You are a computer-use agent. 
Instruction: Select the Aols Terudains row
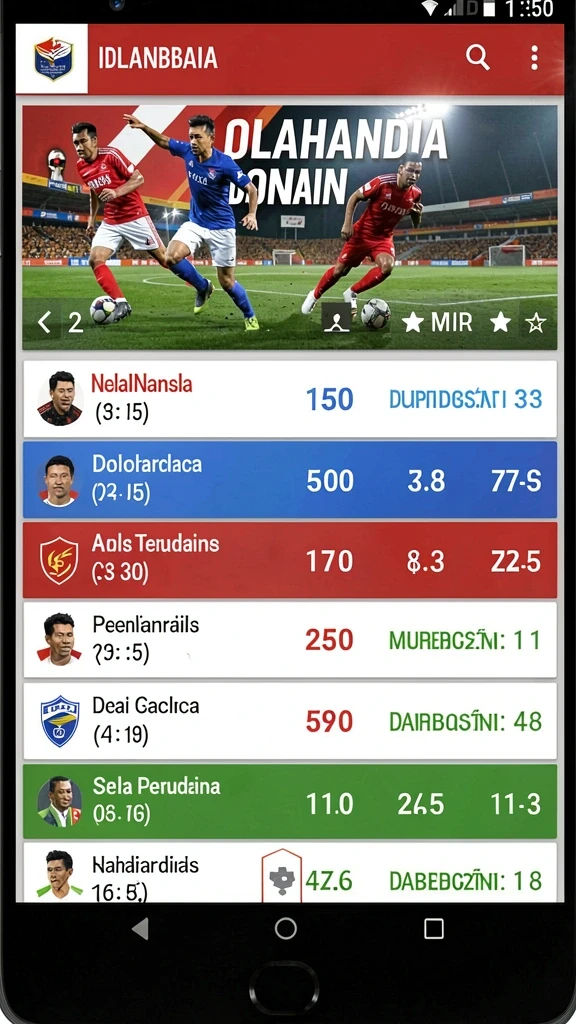pyautogui.click(x=290, y=560)
